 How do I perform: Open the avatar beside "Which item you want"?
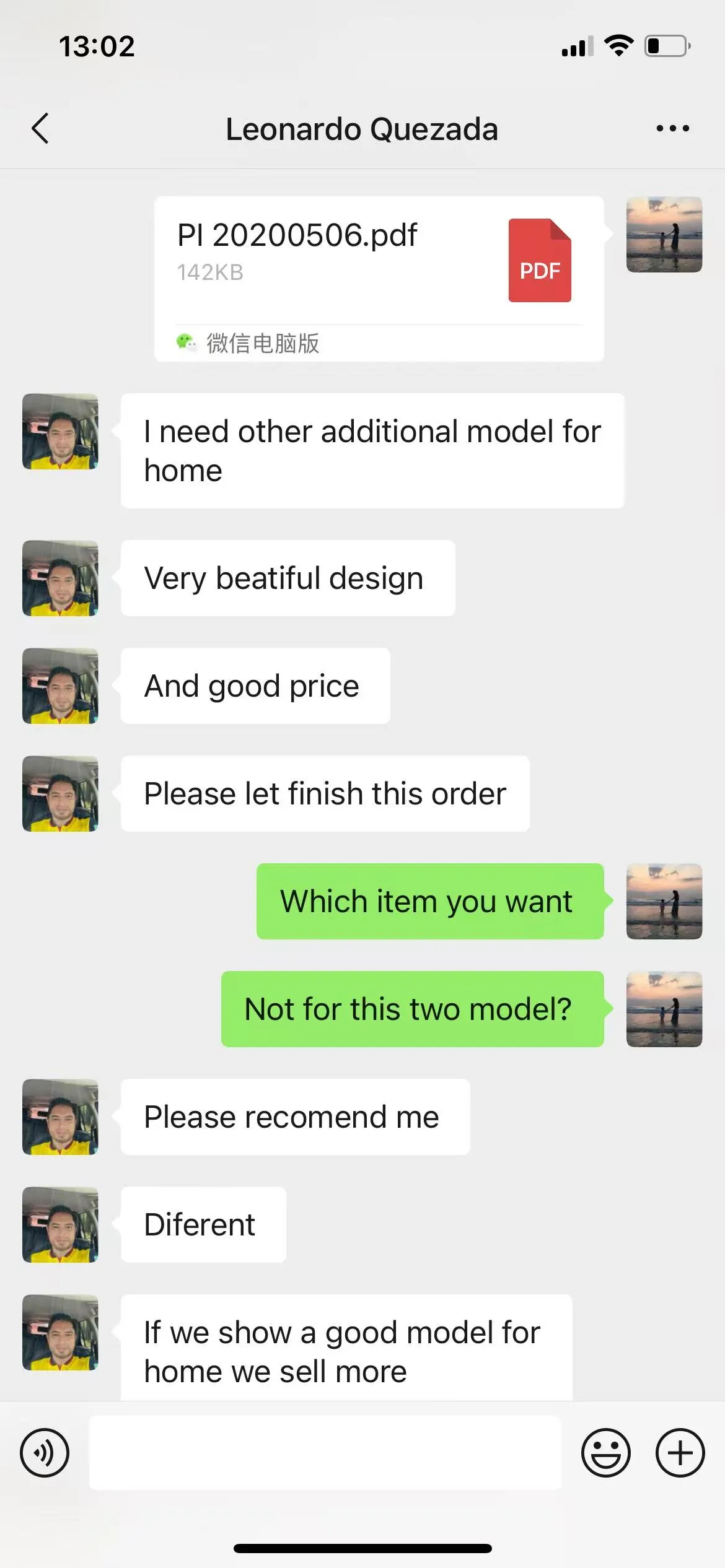[664, 902]
